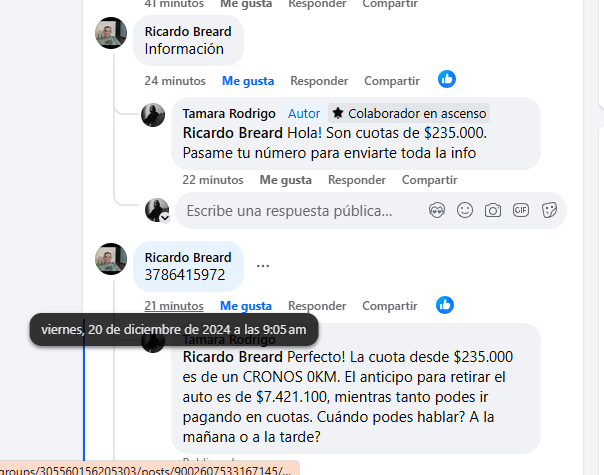The width and height of the screenshot is (604, 475).
Task: Insert an avatar sticker in the reply
Action: point(437,211)
